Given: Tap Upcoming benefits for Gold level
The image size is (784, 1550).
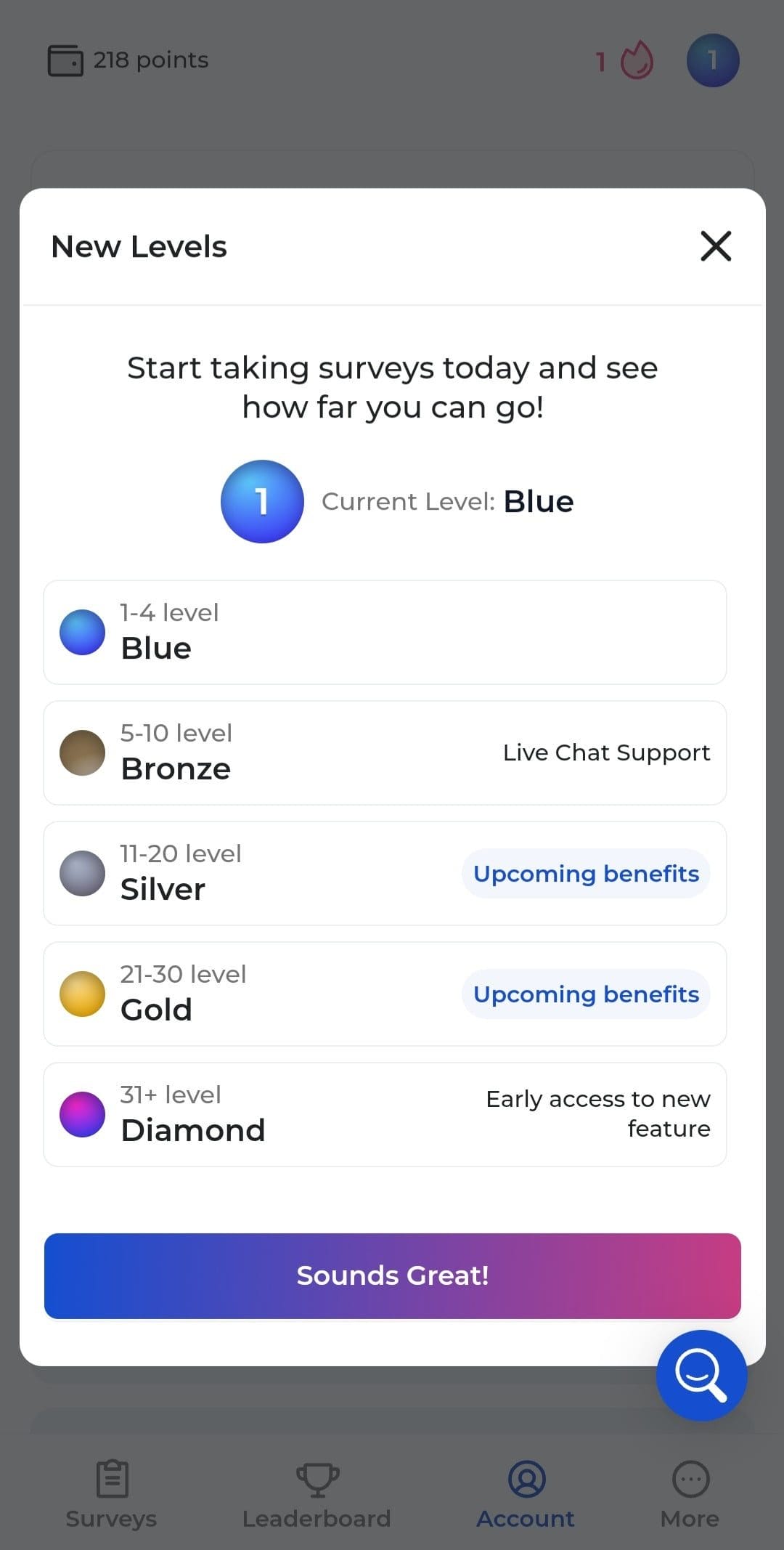Looking at the screenshot, I should (586, 994).
